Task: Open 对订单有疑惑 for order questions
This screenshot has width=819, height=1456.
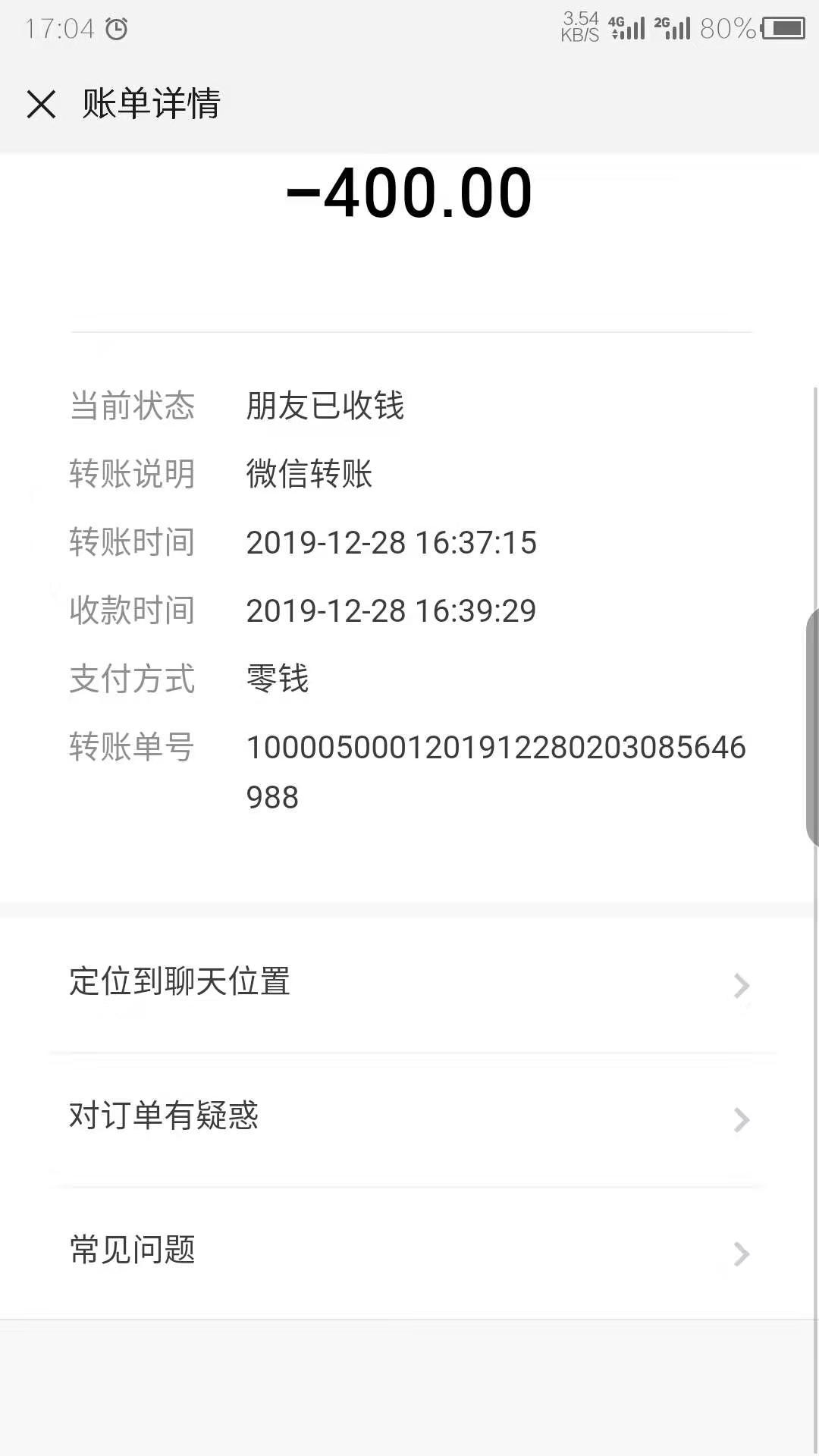Action: [164, 1117]
